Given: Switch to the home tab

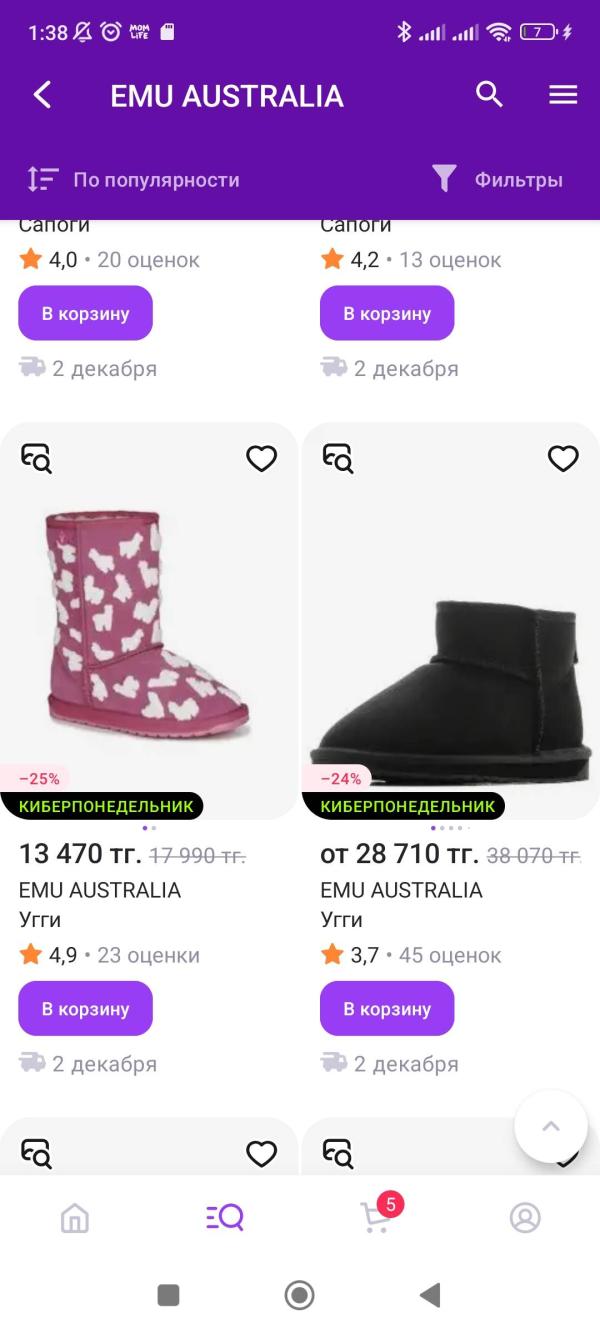Looking at the screenshot, I should click(x=75, y=1217).
